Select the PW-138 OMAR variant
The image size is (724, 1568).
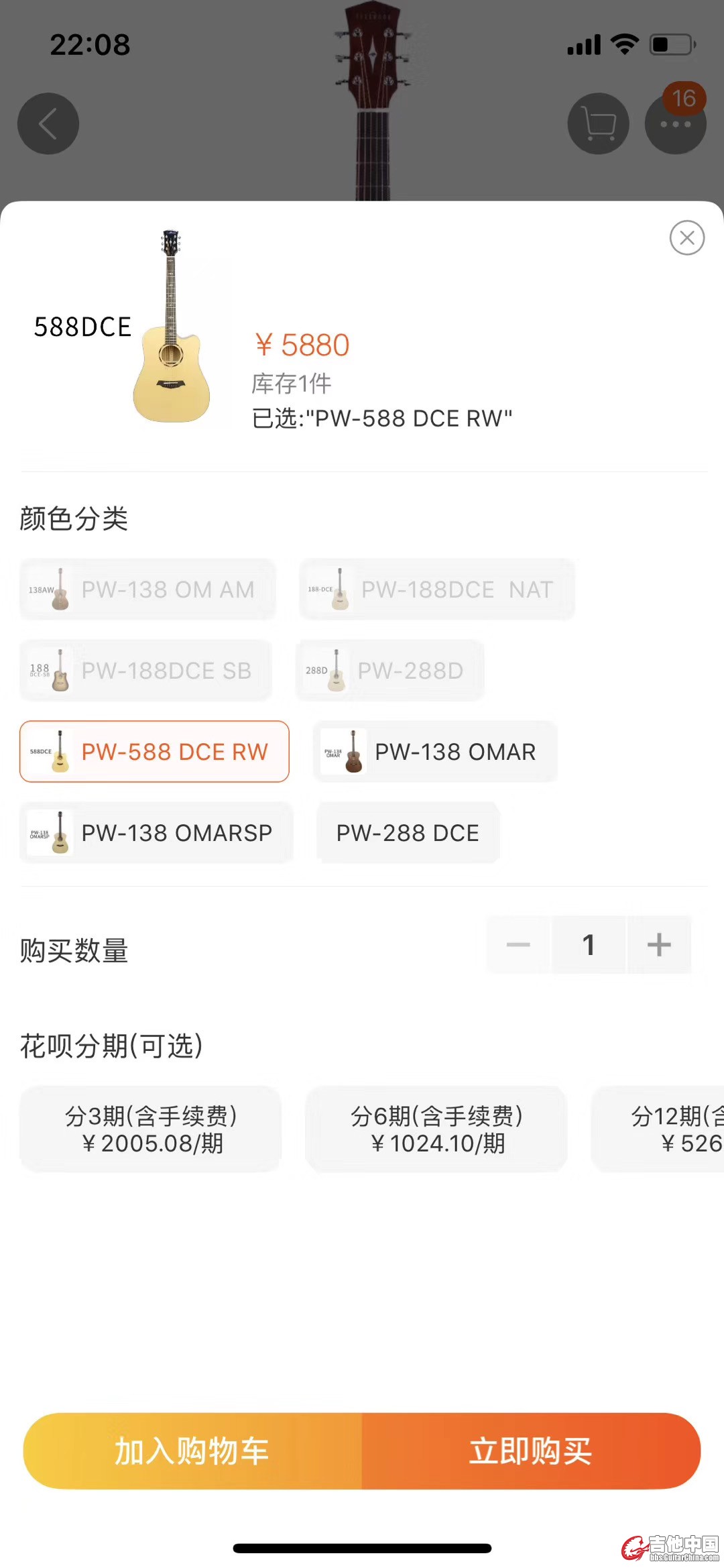(435, 752)
